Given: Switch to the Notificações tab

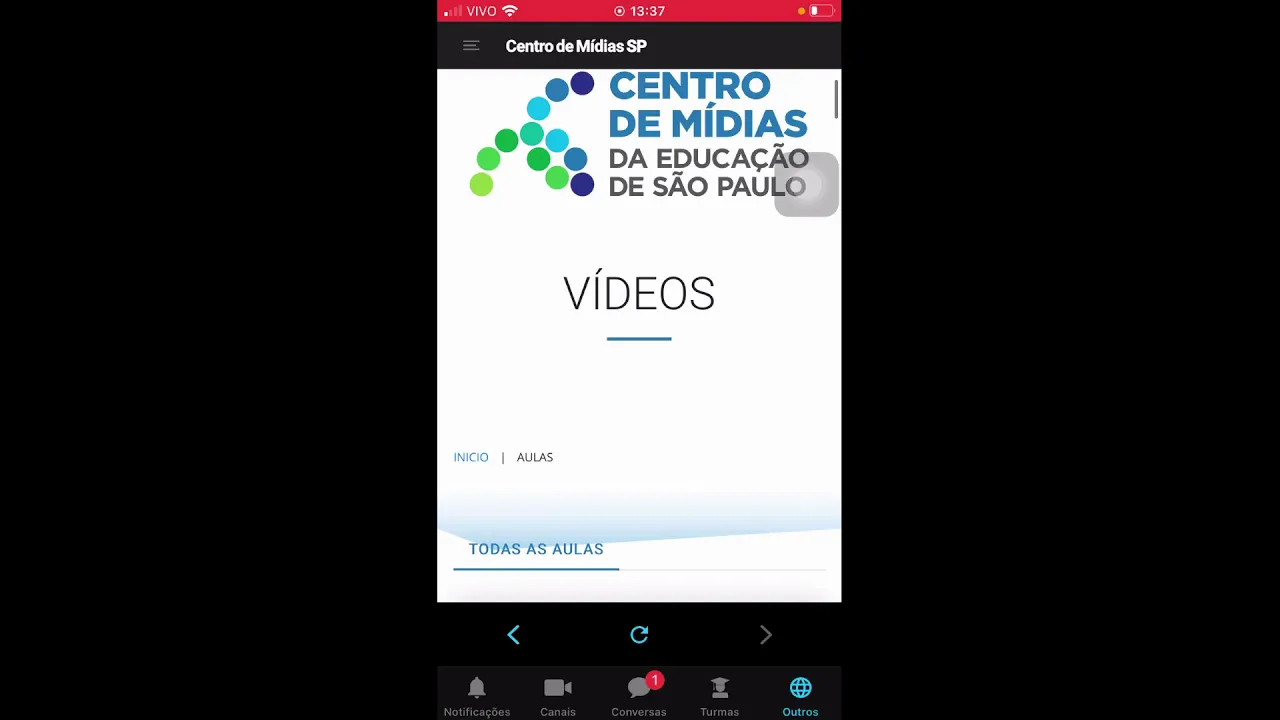Looking at the screenshot, I should [x=477, y=696].
